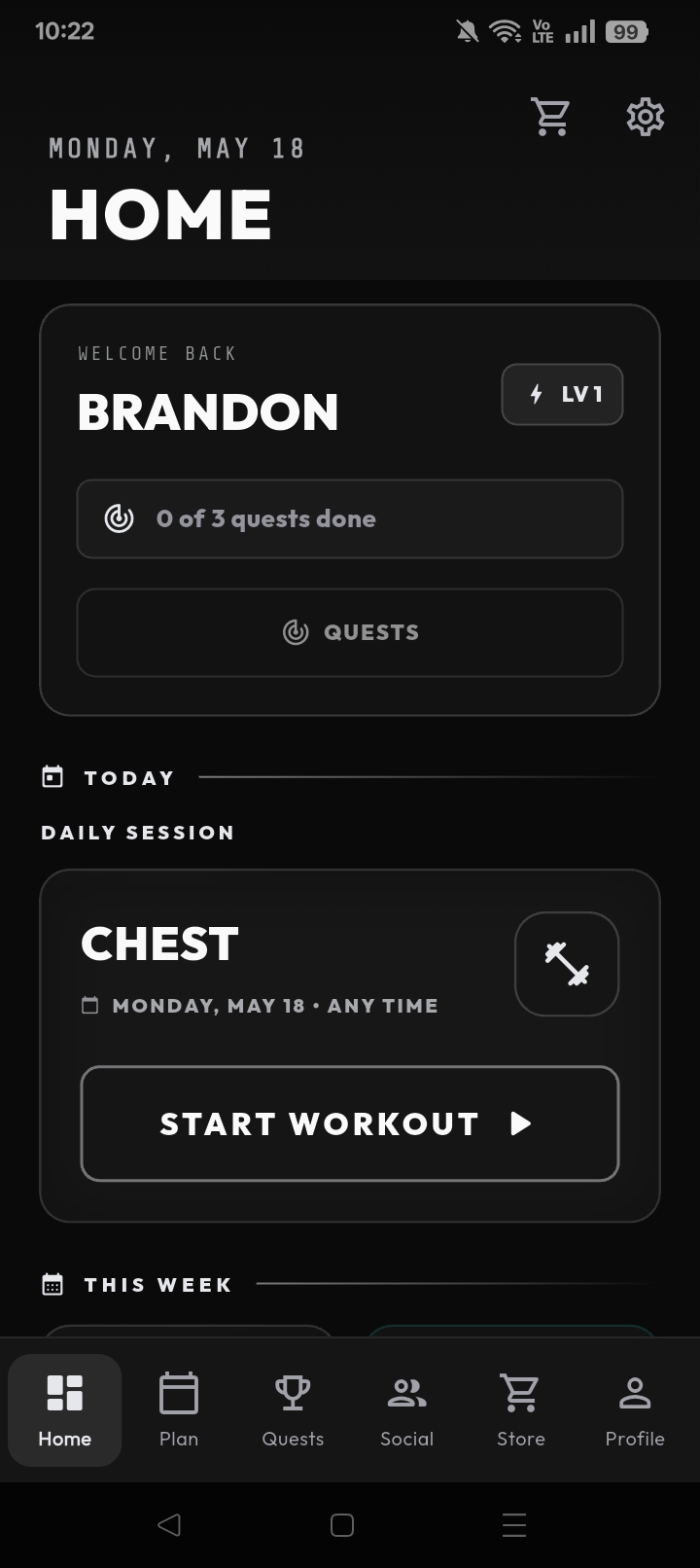Go to the Social tab
The width and height of the screenshot is (700, 1568).
tap(406, 1410)
